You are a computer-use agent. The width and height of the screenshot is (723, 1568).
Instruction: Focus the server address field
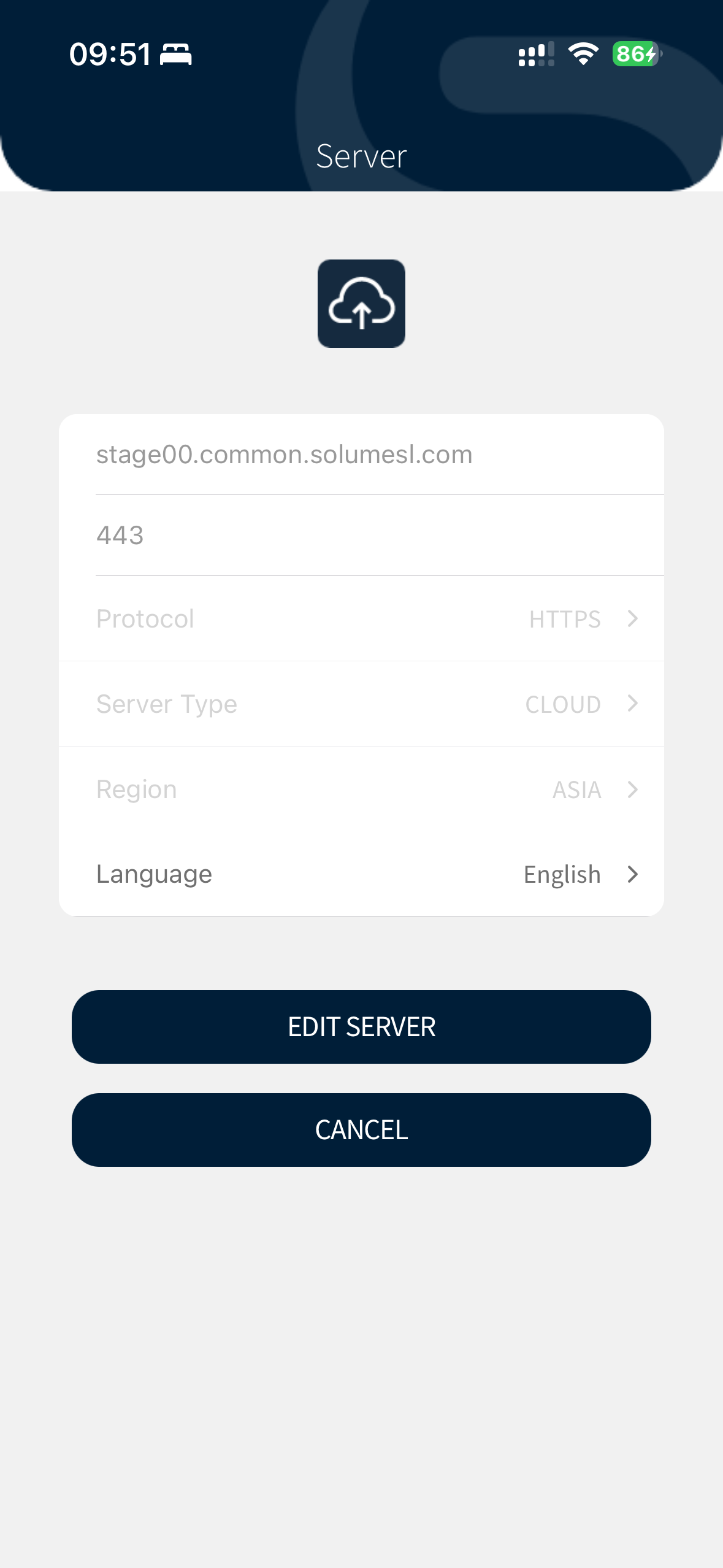(361, 455)
